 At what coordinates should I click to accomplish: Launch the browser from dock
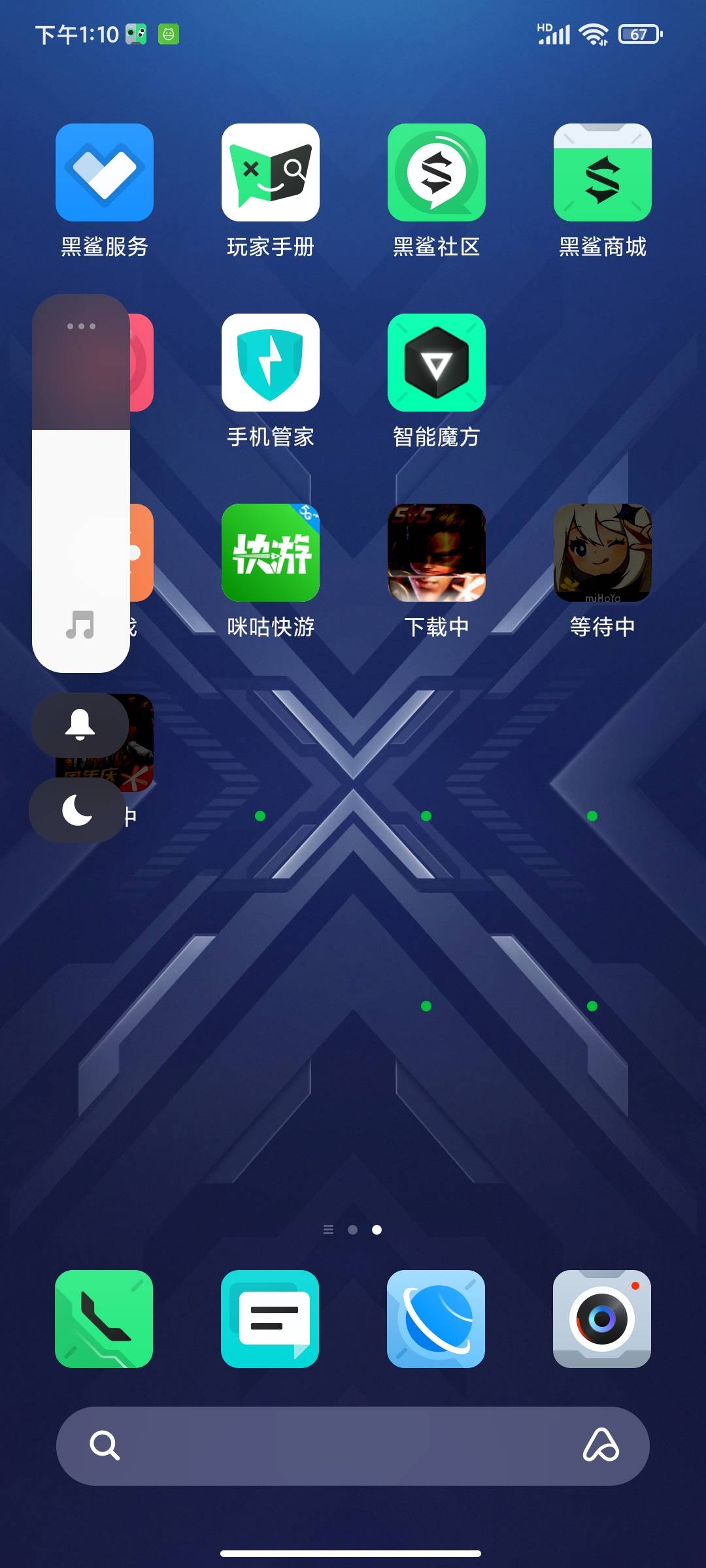pyautogui.click(x=436, y=1319)
